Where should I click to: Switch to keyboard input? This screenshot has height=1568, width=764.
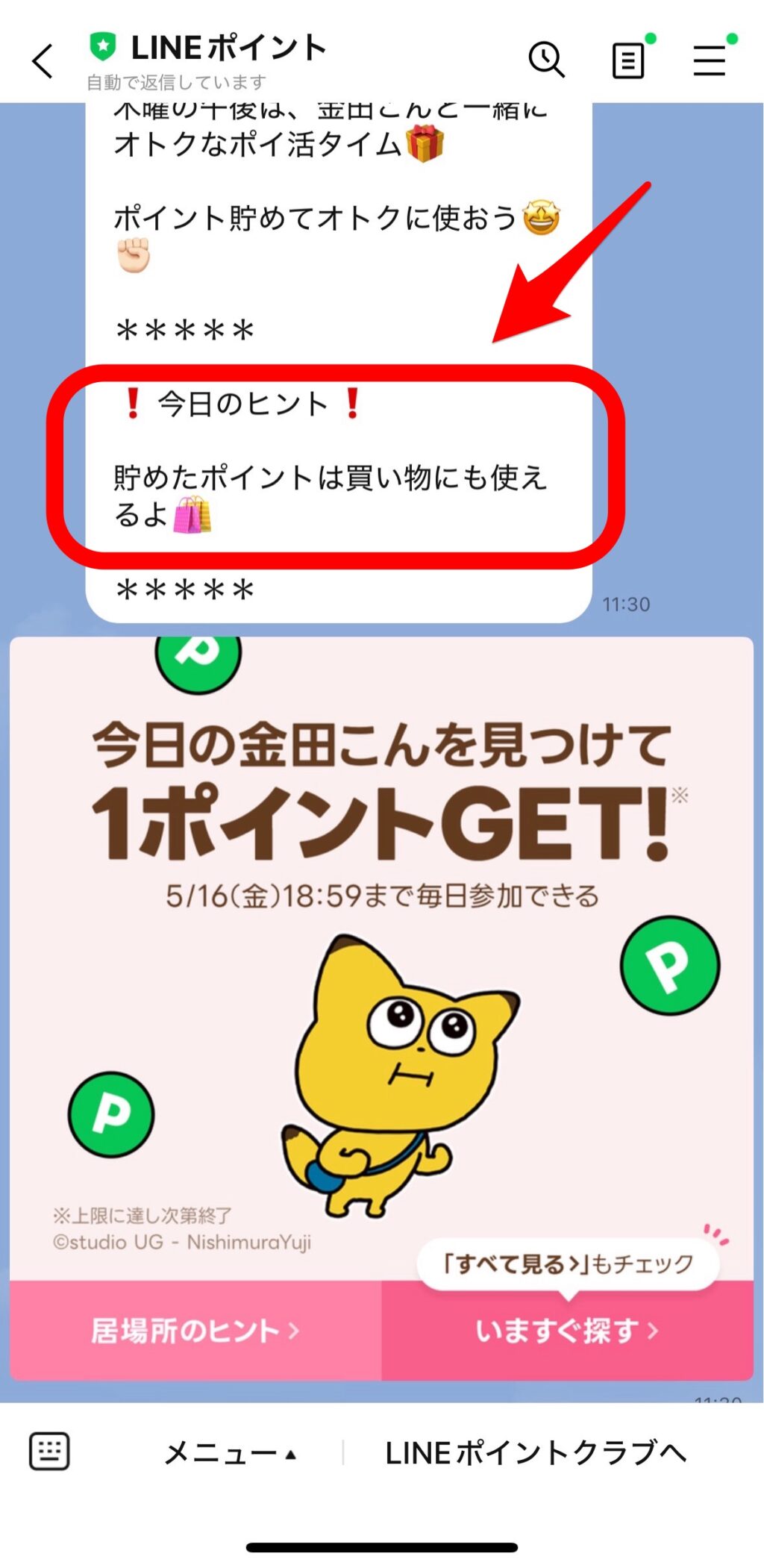[x=49, y=1452]
